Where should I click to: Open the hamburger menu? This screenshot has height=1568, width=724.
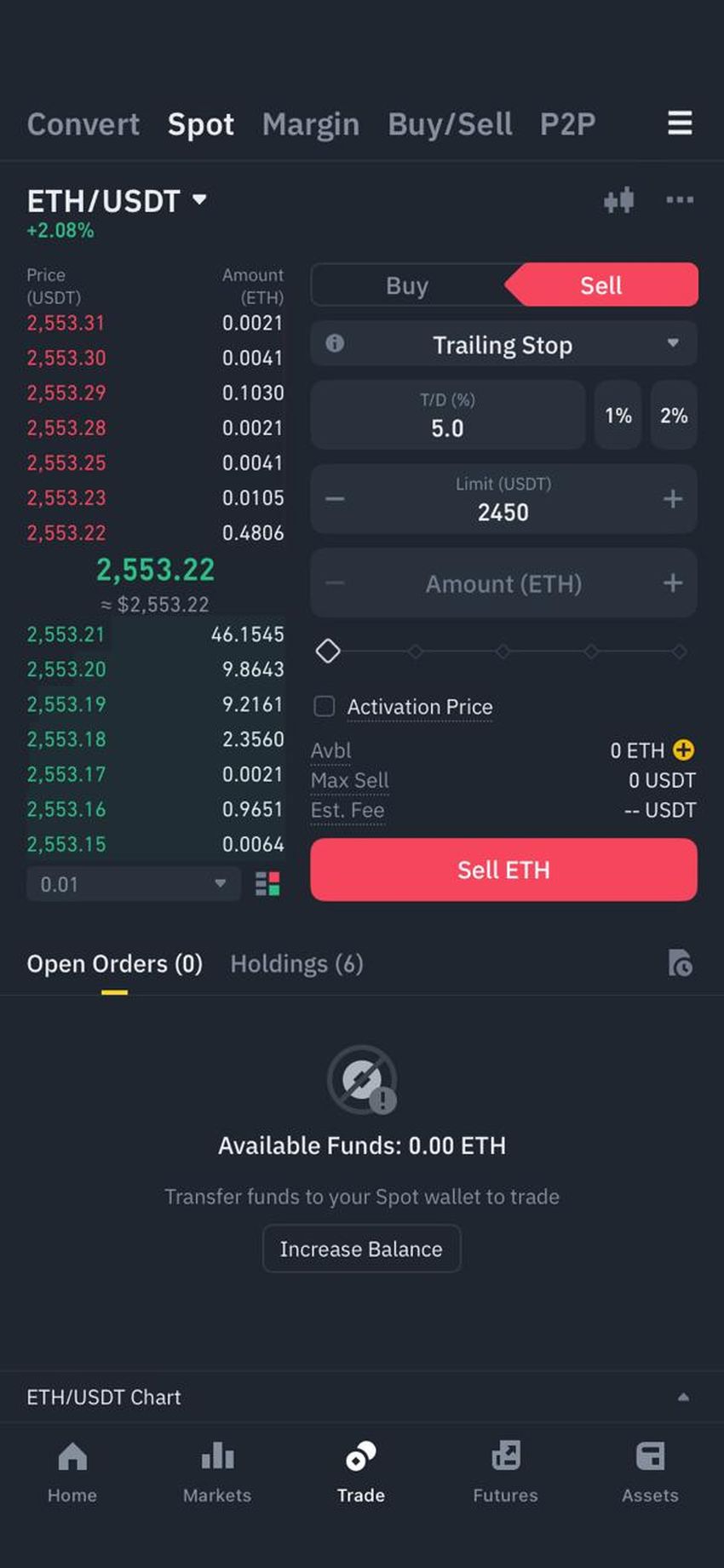[x=679, y=123]
